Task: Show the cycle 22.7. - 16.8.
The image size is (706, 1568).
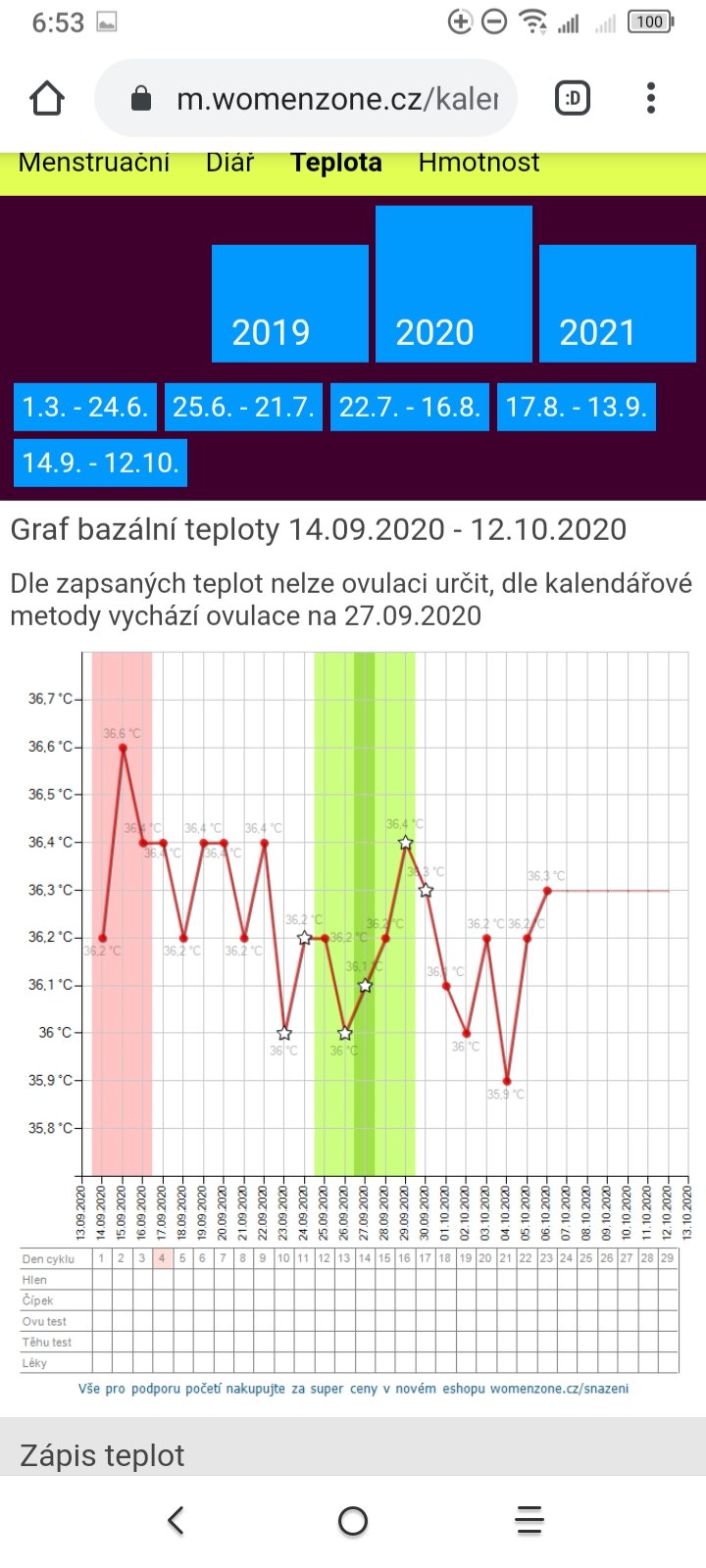Action: tap(410, 407)
